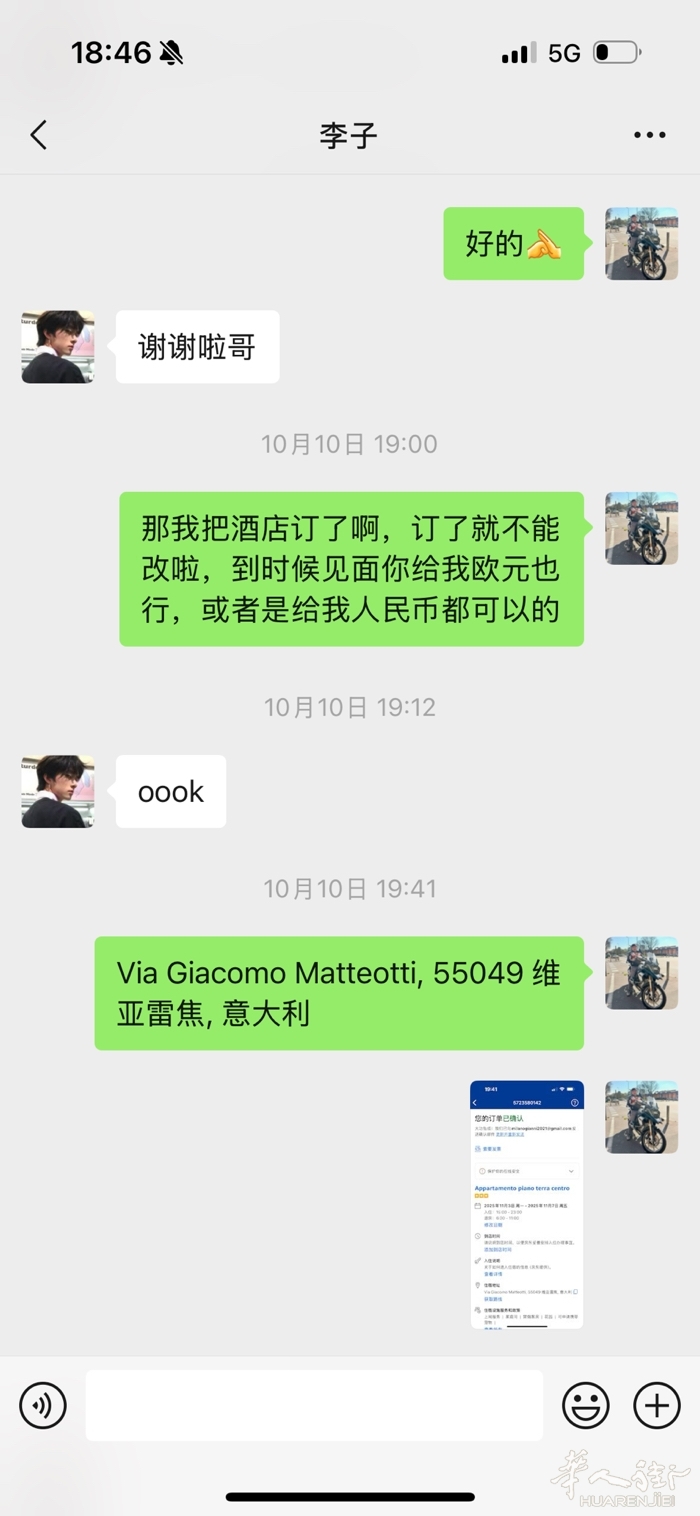Focus the message text field
700x1516 pixels.
(x=314, y=1405)
